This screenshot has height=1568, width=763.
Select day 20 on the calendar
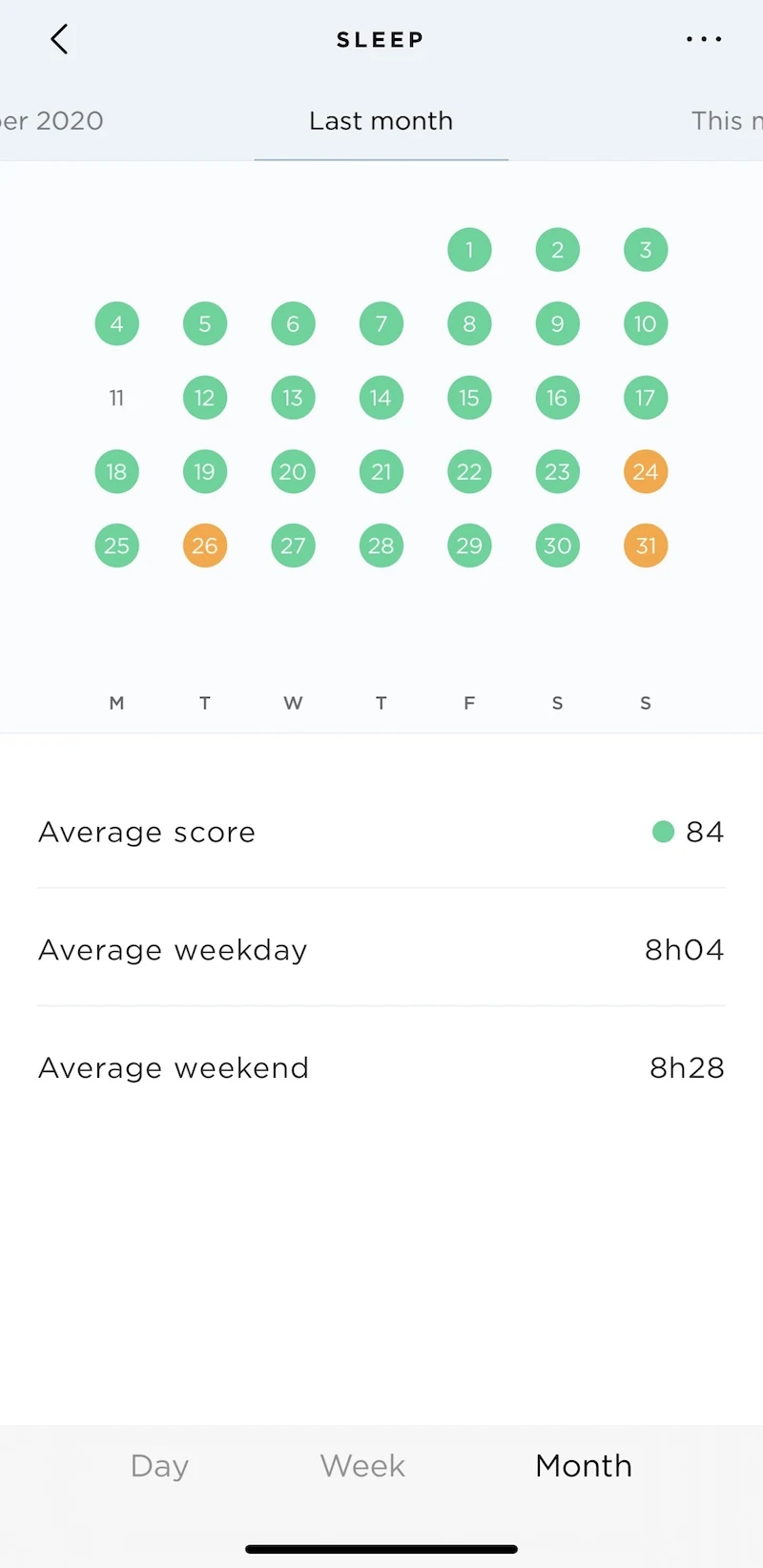click(x=293, y=471)
